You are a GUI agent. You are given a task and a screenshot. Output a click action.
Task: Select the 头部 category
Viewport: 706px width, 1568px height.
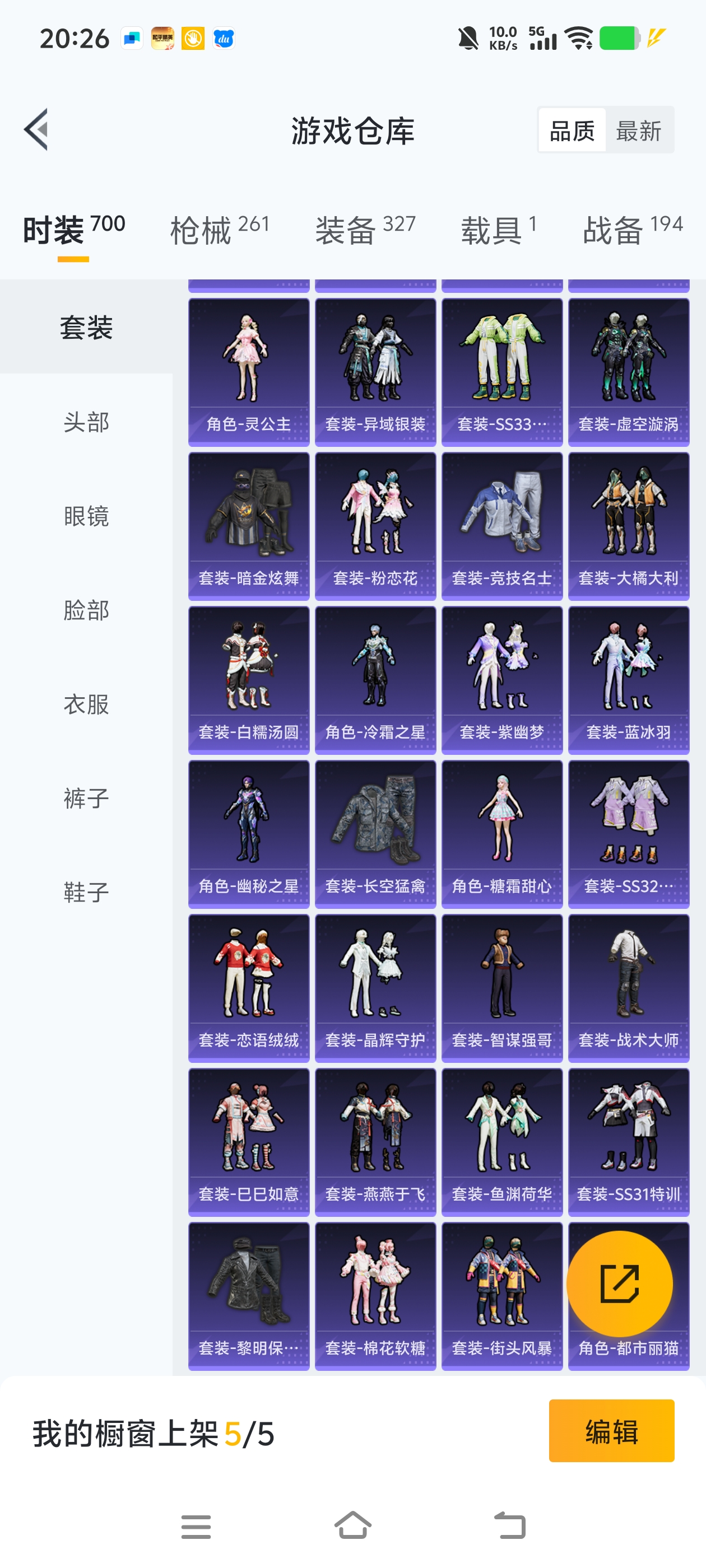[x=86, y=422]
